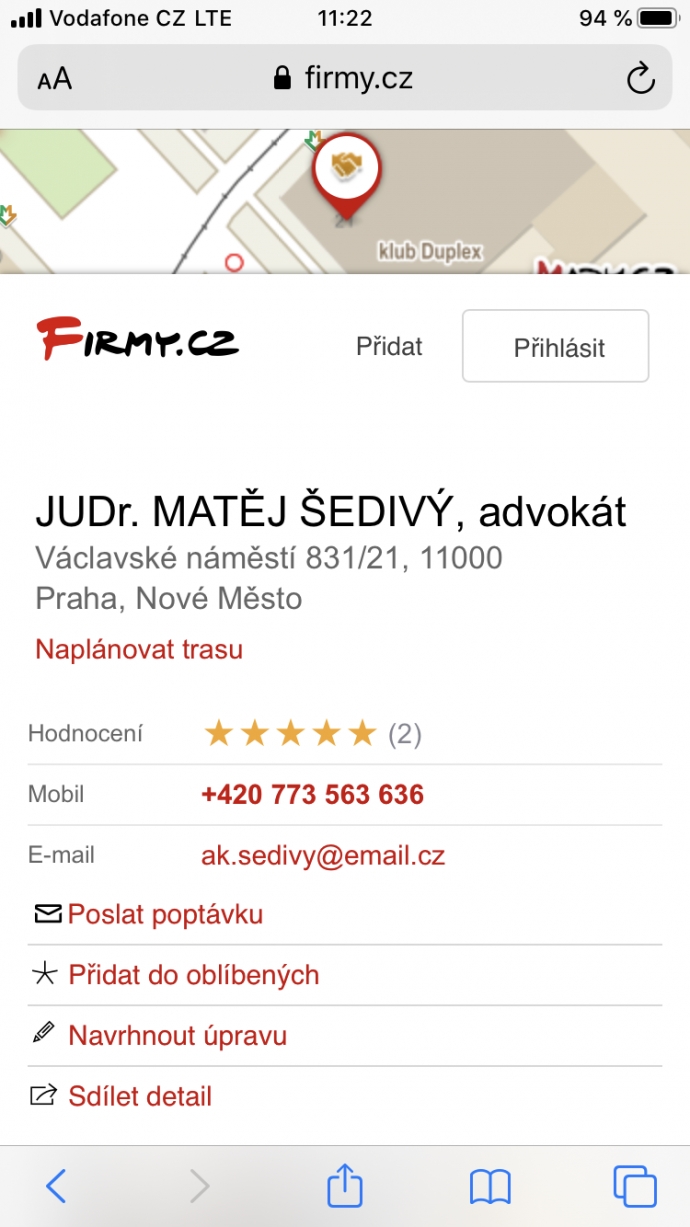Call the mobile number +420 773 563 636

pos(312,795)
